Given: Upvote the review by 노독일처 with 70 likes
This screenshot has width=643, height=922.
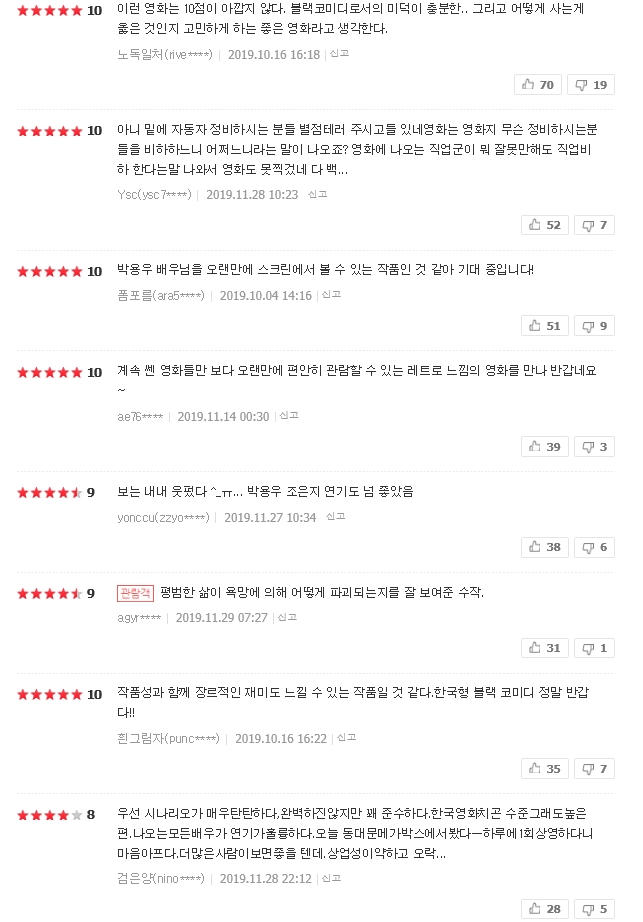Looking at the screenshot, I should [539, 85].
